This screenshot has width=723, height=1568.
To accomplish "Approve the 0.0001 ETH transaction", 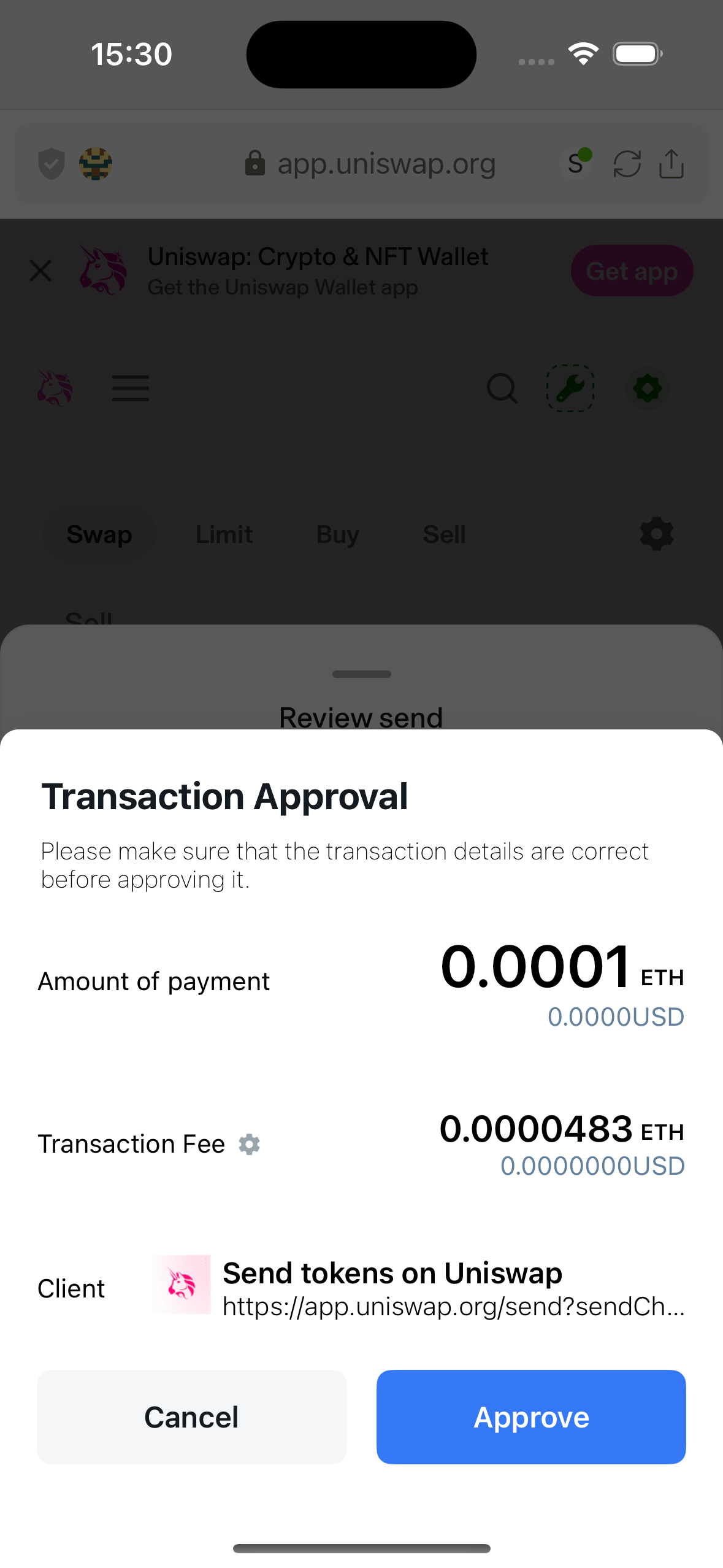I will click(x=531, y=1417).
